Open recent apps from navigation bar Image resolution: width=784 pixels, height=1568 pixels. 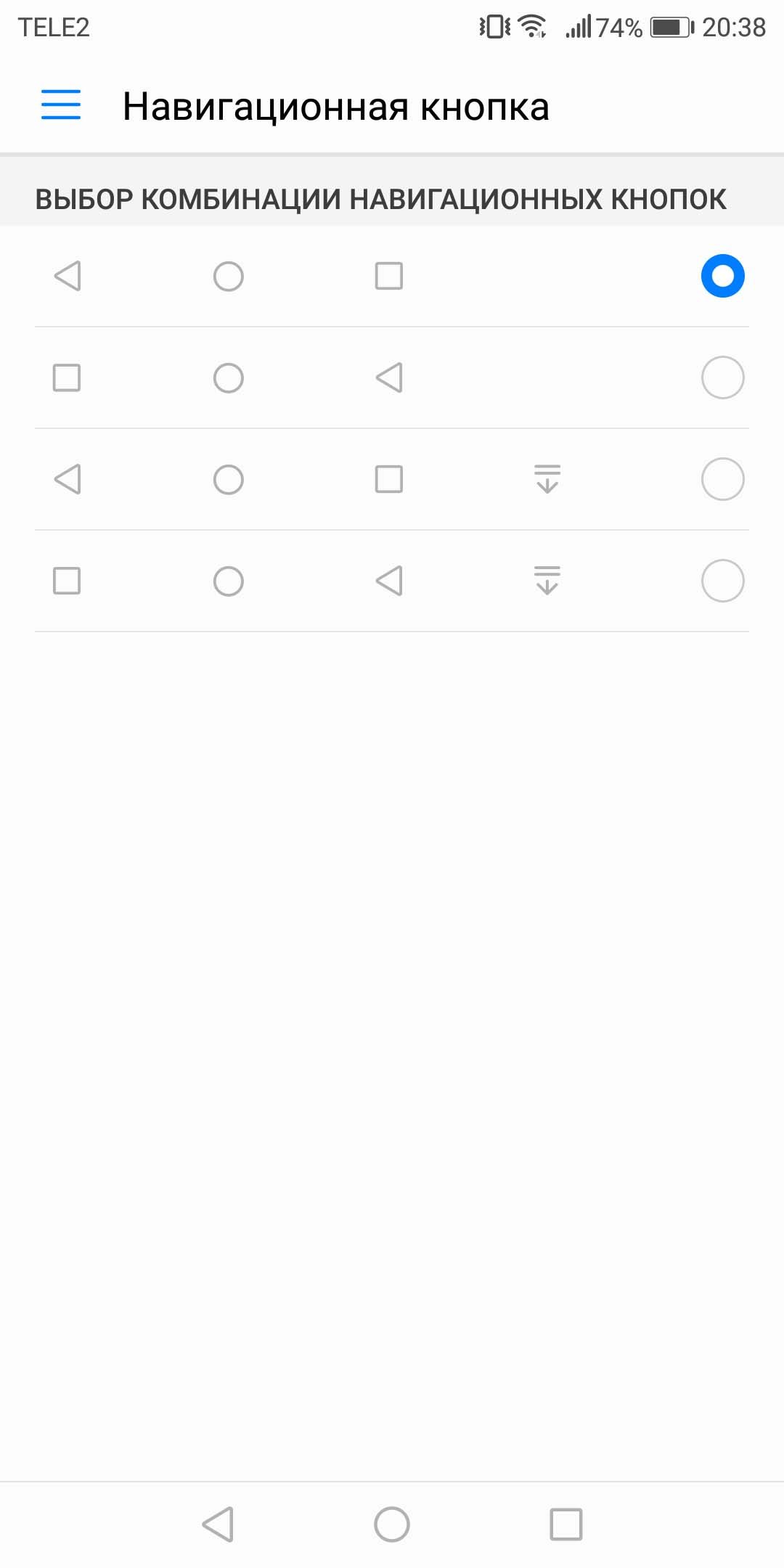(x=566, y=1524)
